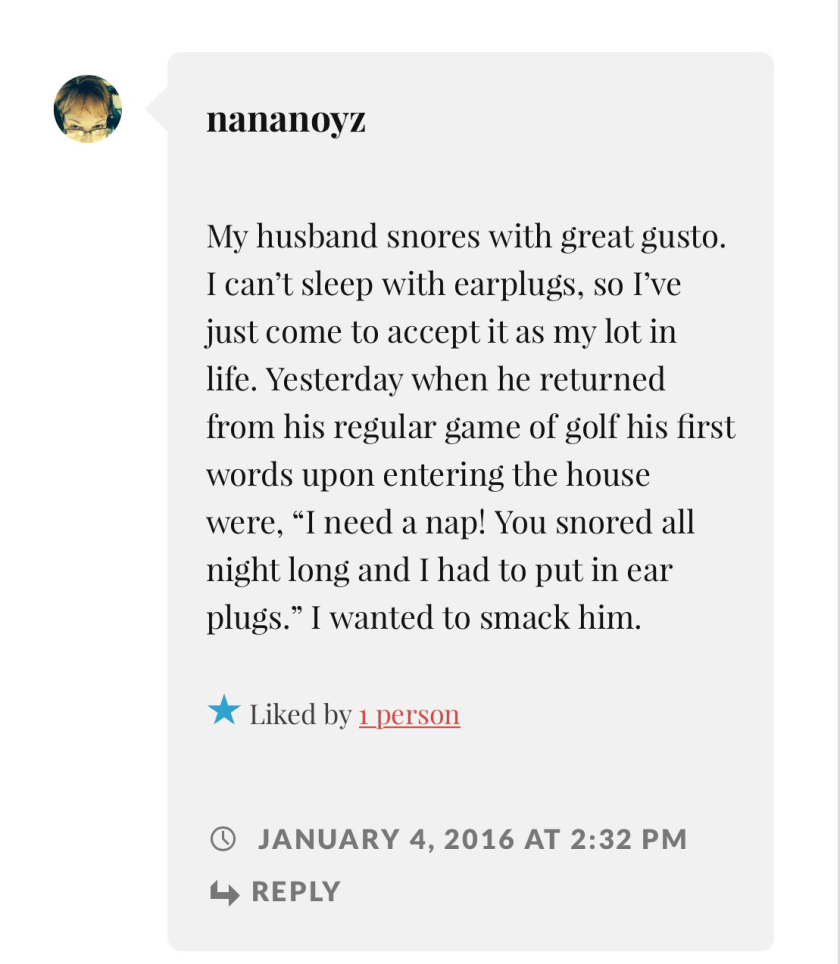Open the January 4, 2016 comment permalink
Screen dimensions: 840x964
point(472,839)
